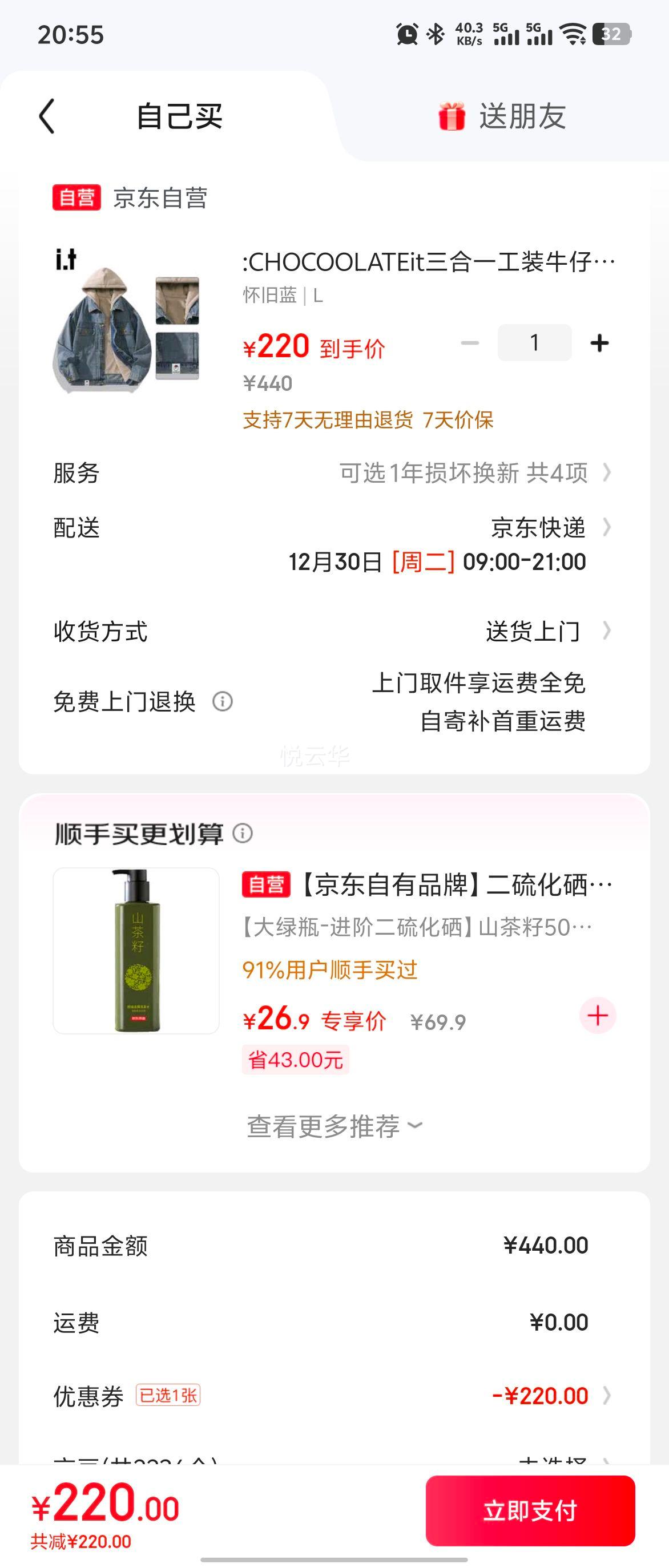View the 山茶籽 shampoo product picture
The image size is (669, 1568).
click(136, 951)
